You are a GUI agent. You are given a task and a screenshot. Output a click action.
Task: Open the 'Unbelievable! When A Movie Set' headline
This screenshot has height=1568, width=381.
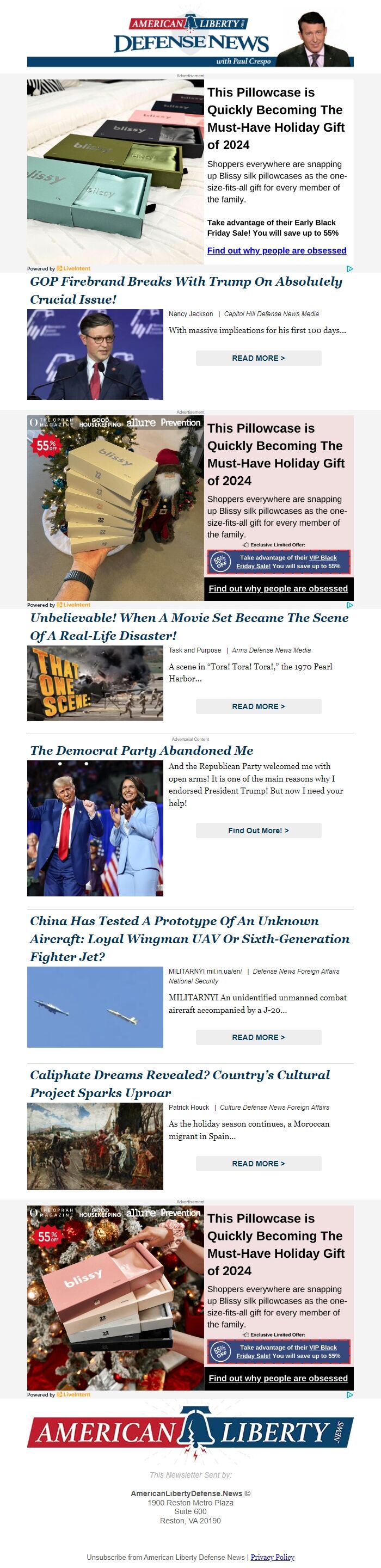pos(189,626)
